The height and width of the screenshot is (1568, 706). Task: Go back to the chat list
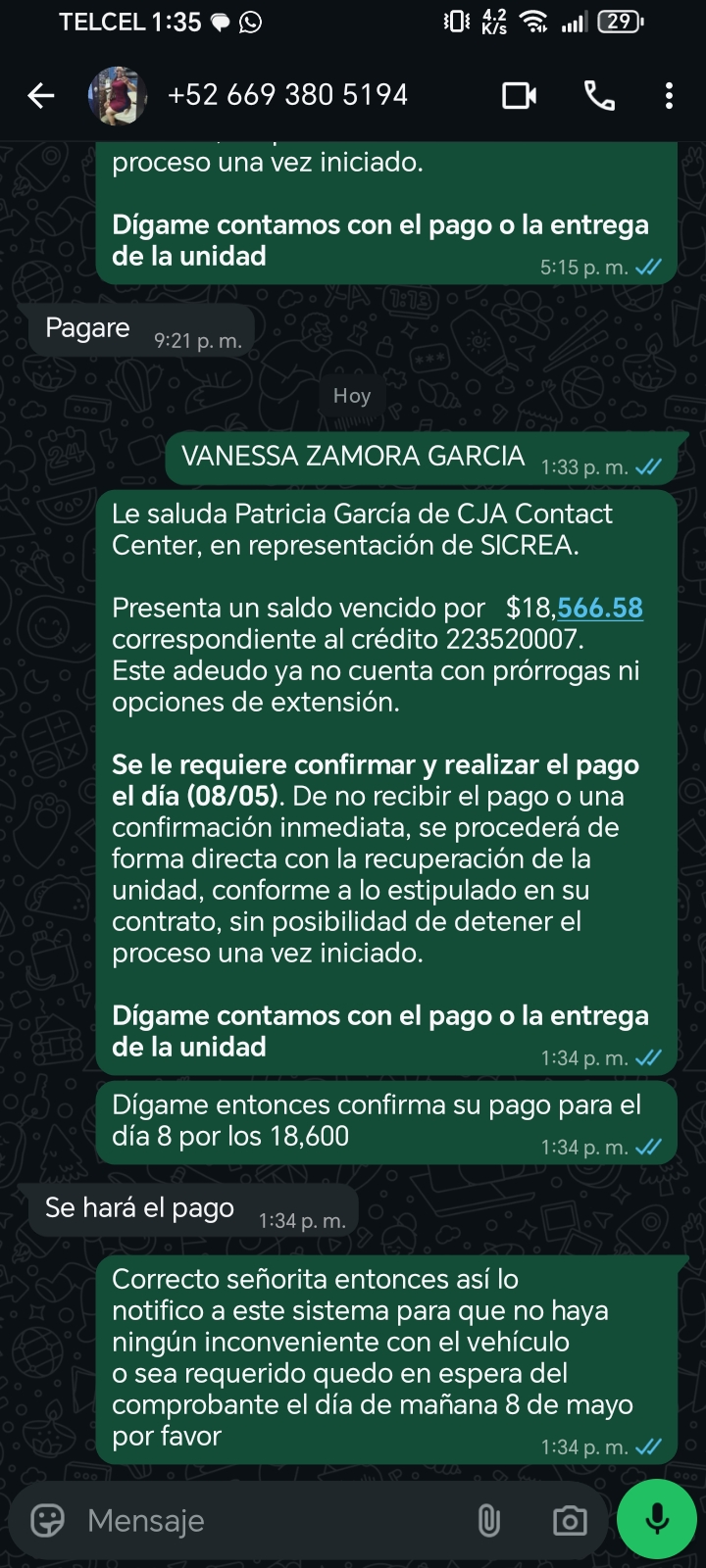pyautogui.click(x=41, y=95)
